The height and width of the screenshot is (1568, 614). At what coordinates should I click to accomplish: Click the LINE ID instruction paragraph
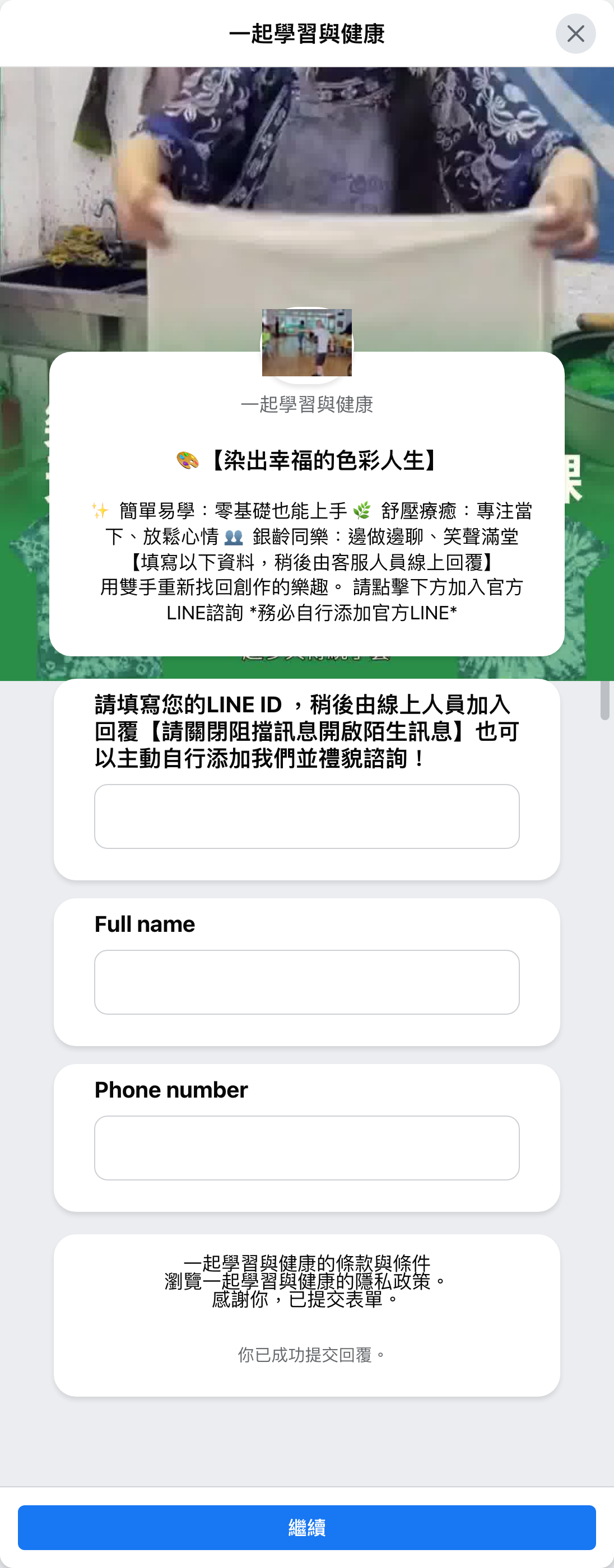point(306,730)
